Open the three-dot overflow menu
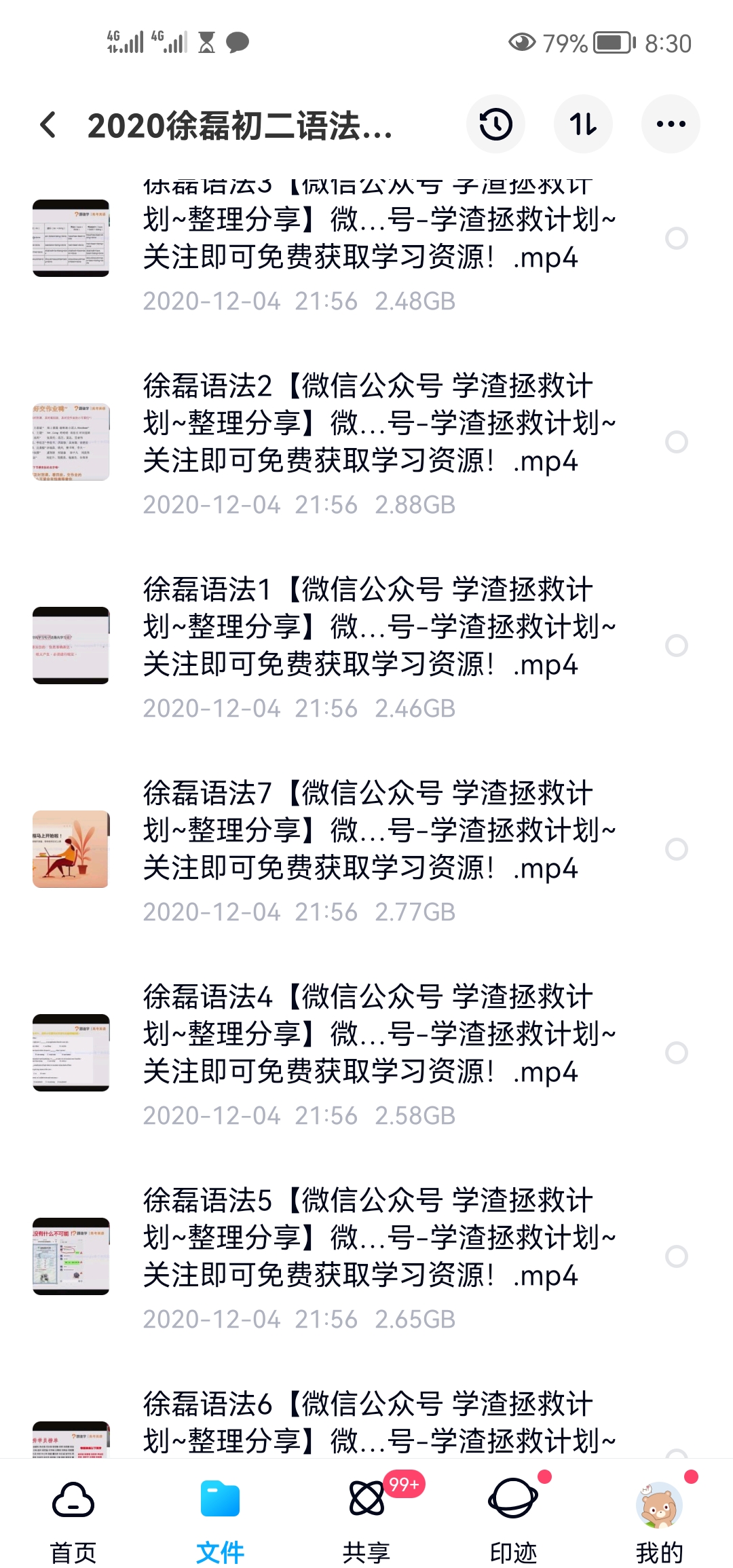733x1568 pixels. coord(671,124)
